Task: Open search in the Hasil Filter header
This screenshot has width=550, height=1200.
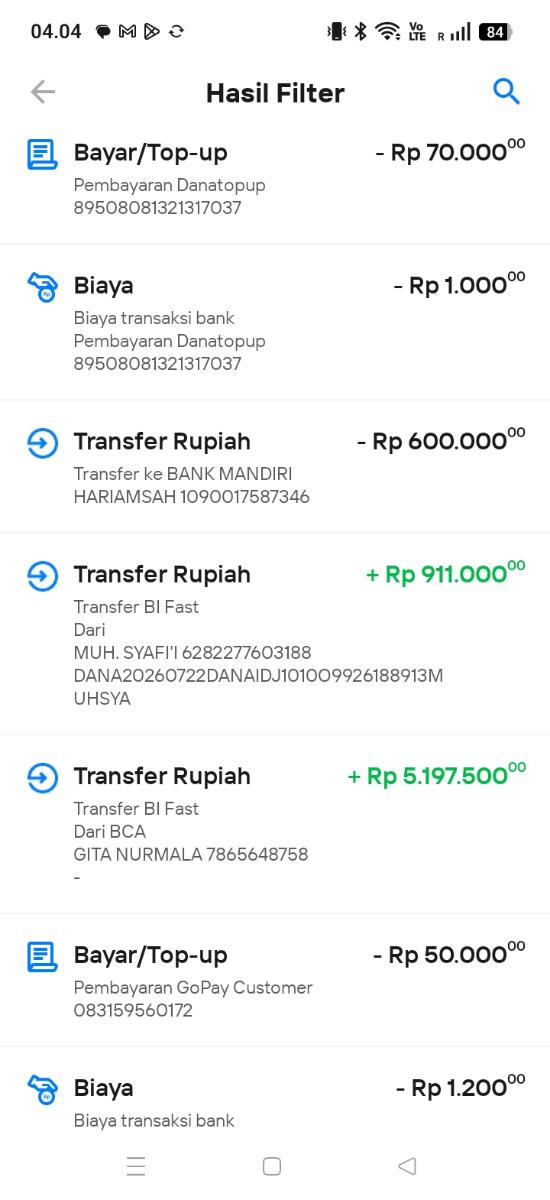Action: [507, 92]
